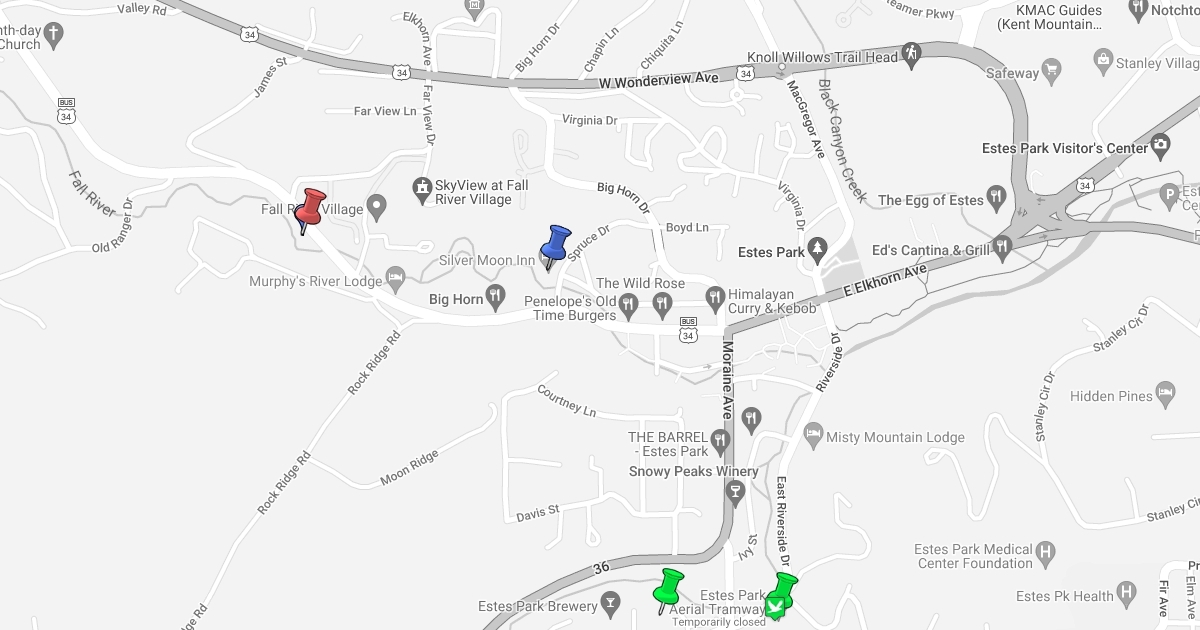
Task: Tap SkyView at Fall River Village marker
Action: point(422,187)
